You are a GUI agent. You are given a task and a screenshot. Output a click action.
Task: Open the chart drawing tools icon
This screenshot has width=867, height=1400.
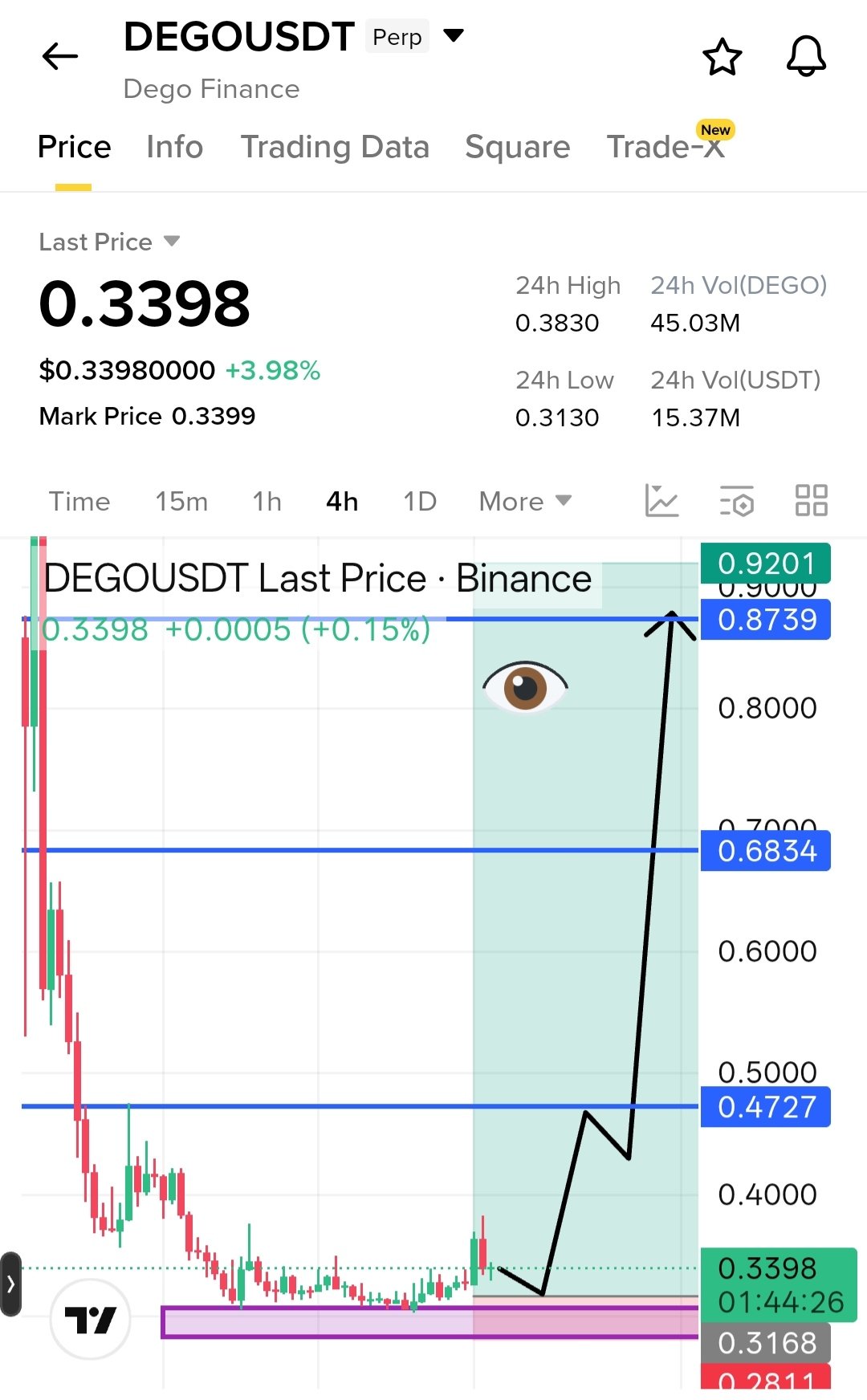(661, 501)
